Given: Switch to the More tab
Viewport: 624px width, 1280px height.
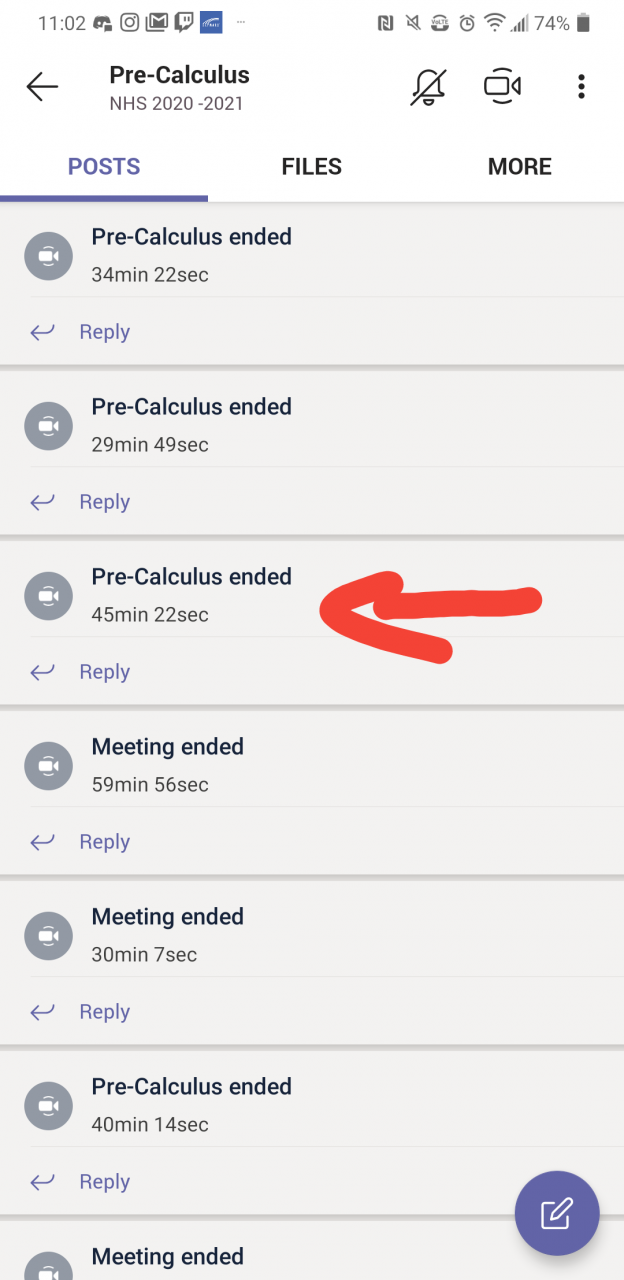Looking at the screenshot, I should (x=520, y=167).
